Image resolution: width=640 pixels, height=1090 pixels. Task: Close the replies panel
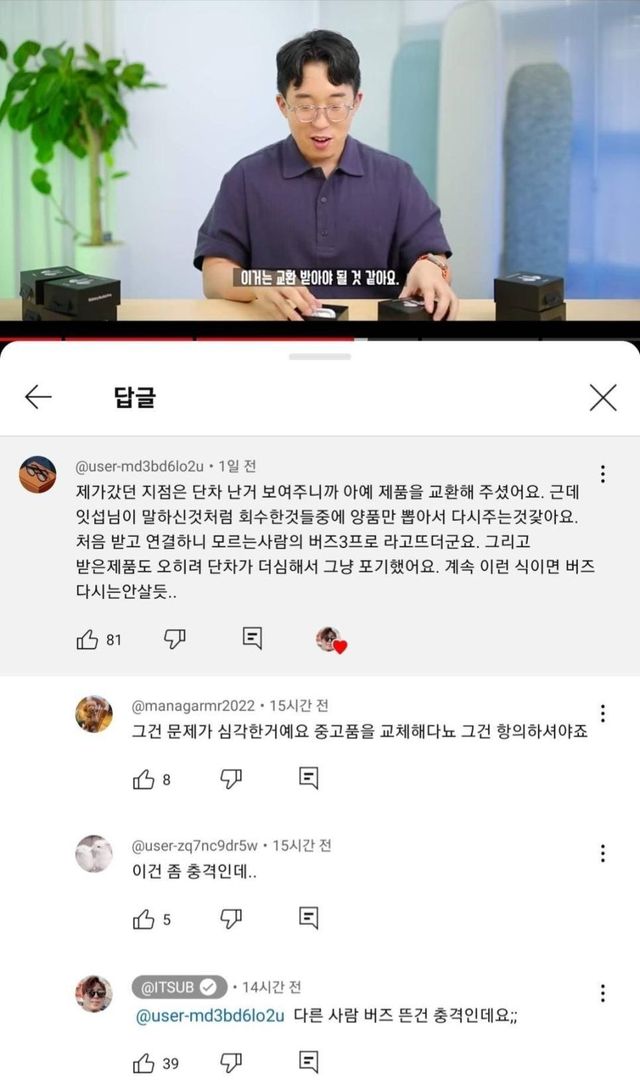coord(602,397)
